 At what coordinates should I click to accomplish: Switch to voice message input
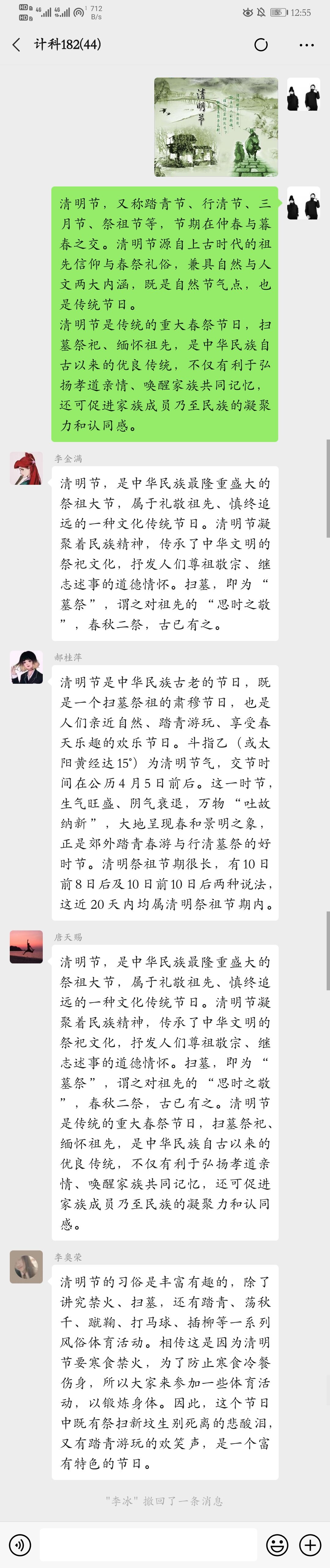coord(20,1544)
